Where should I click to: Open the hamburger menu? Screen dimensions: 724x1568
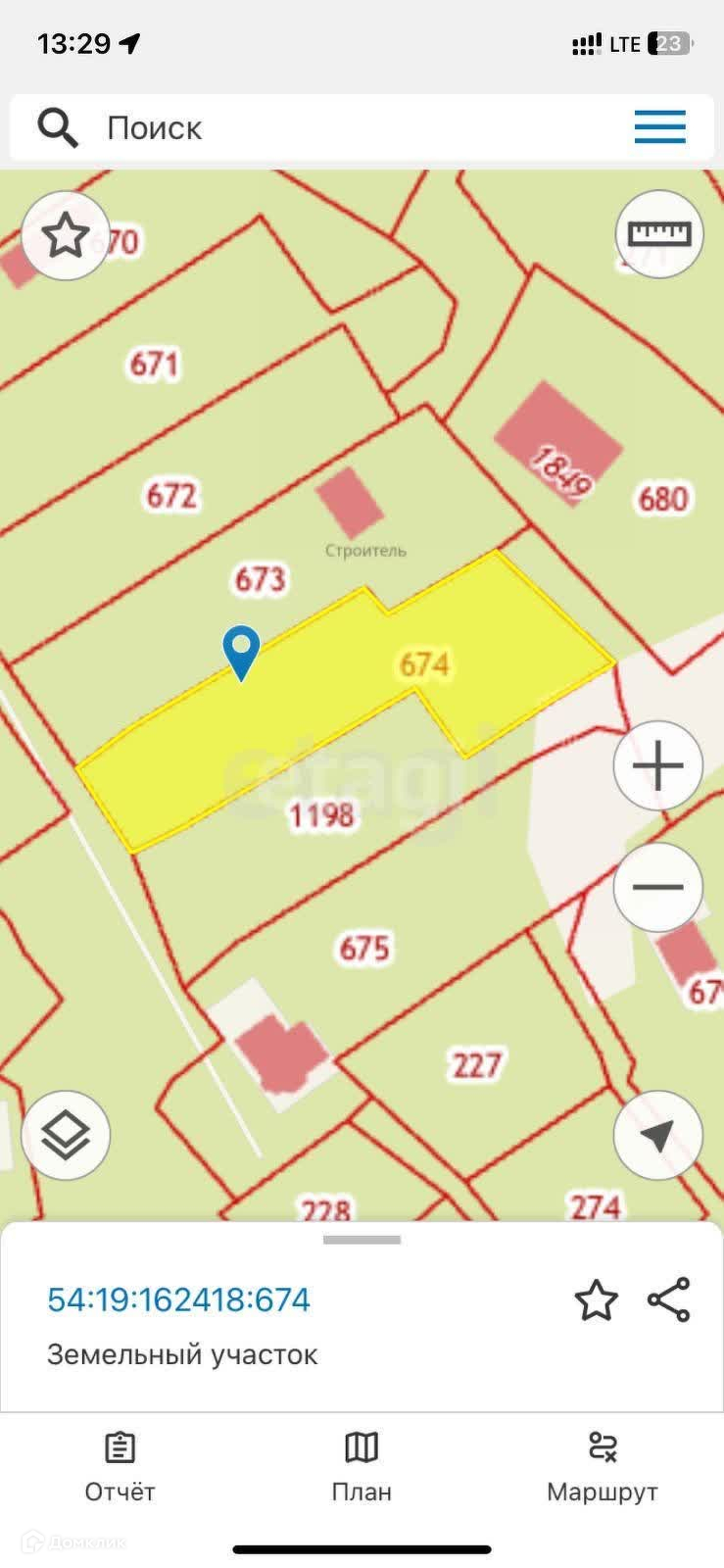coord(659,127)
